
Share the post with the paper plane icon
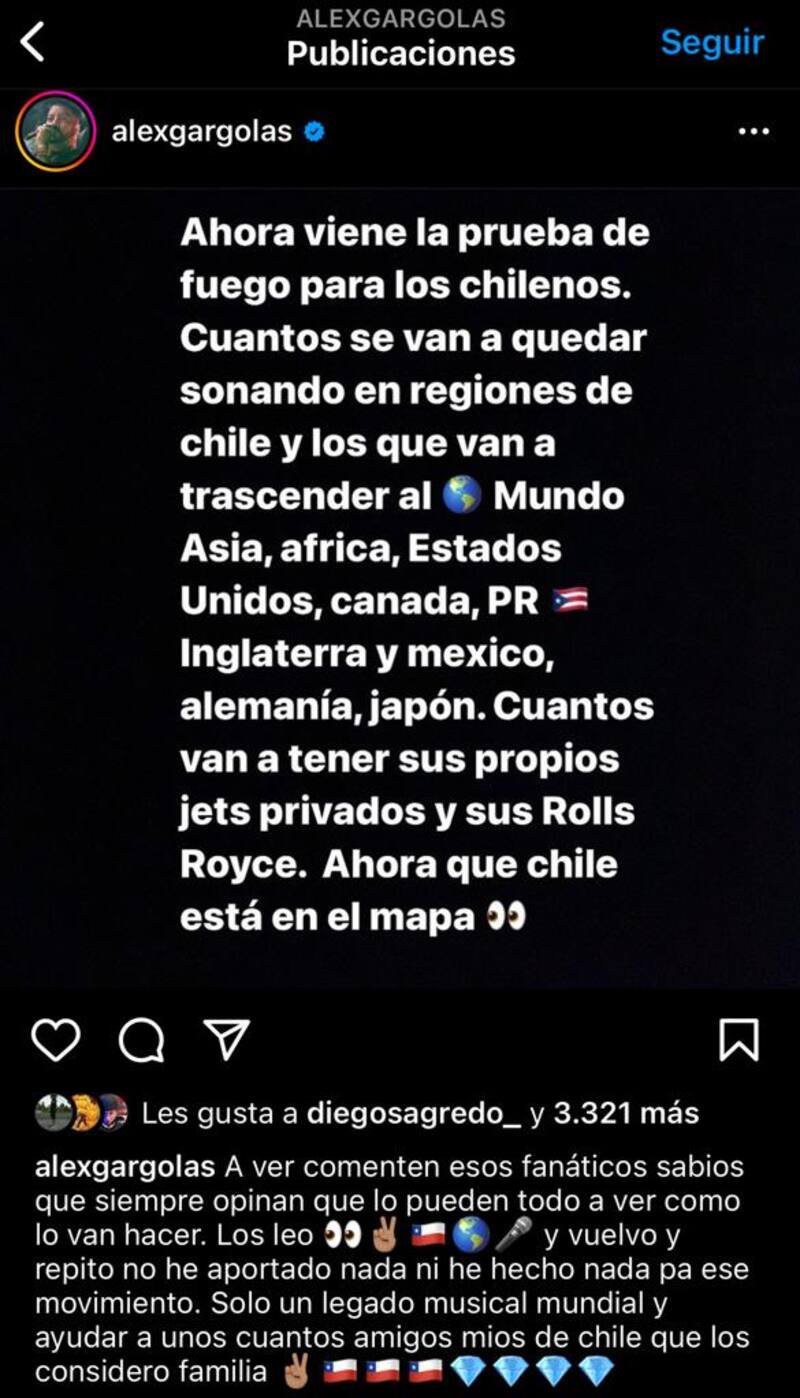coord(226,1040)
